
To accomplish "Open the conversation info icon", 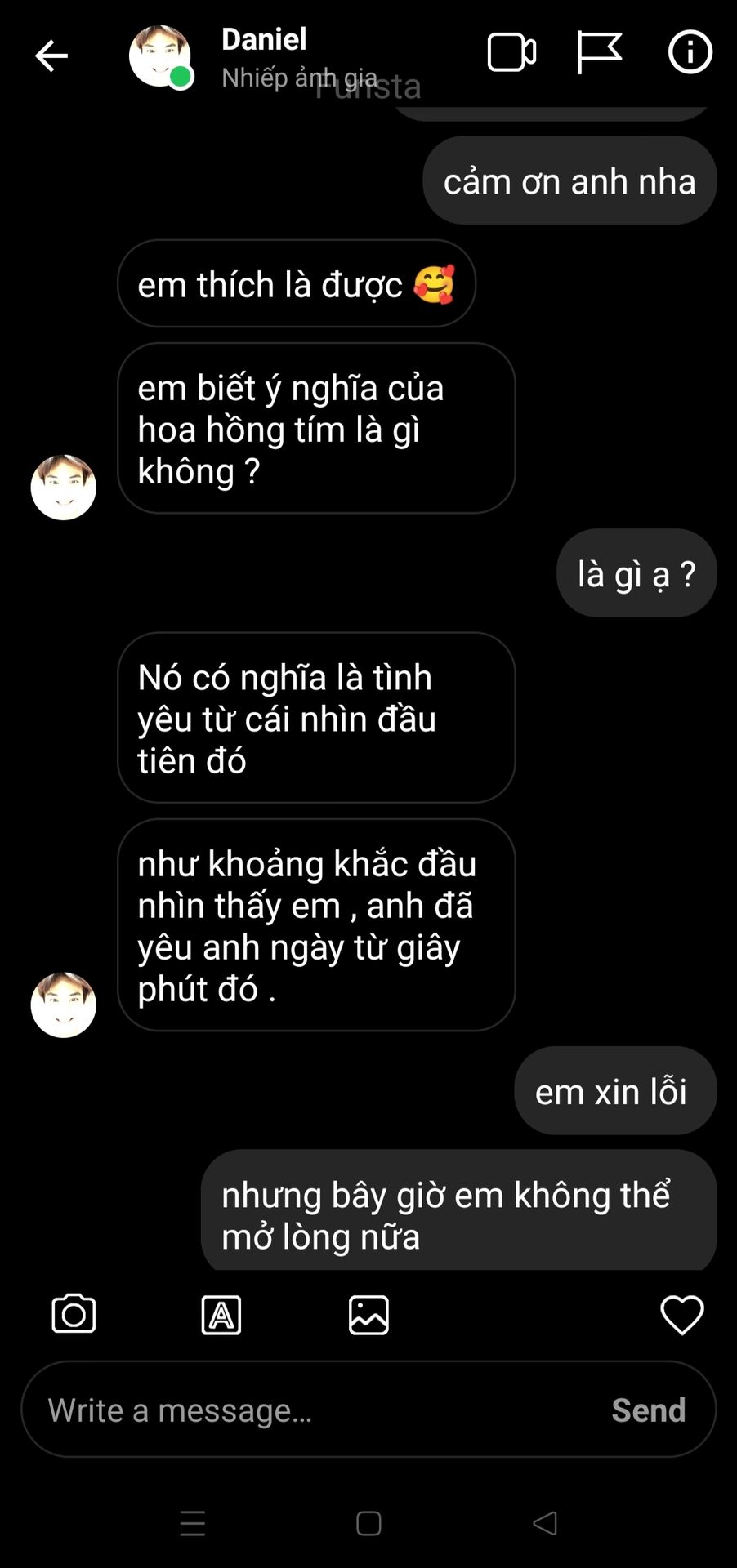I will pyautogui.click(x=690, y=53).
